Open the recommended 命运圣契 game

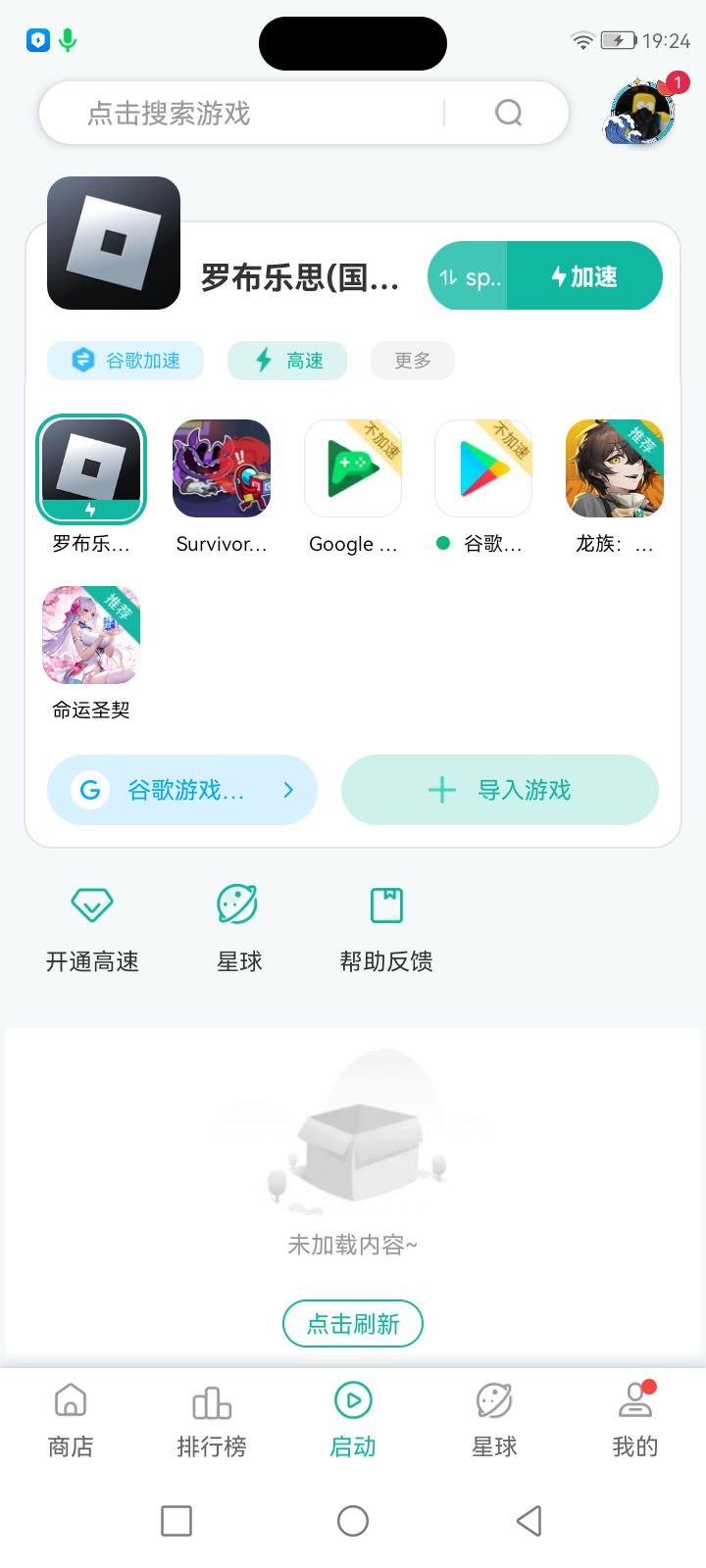click(91, 637)
